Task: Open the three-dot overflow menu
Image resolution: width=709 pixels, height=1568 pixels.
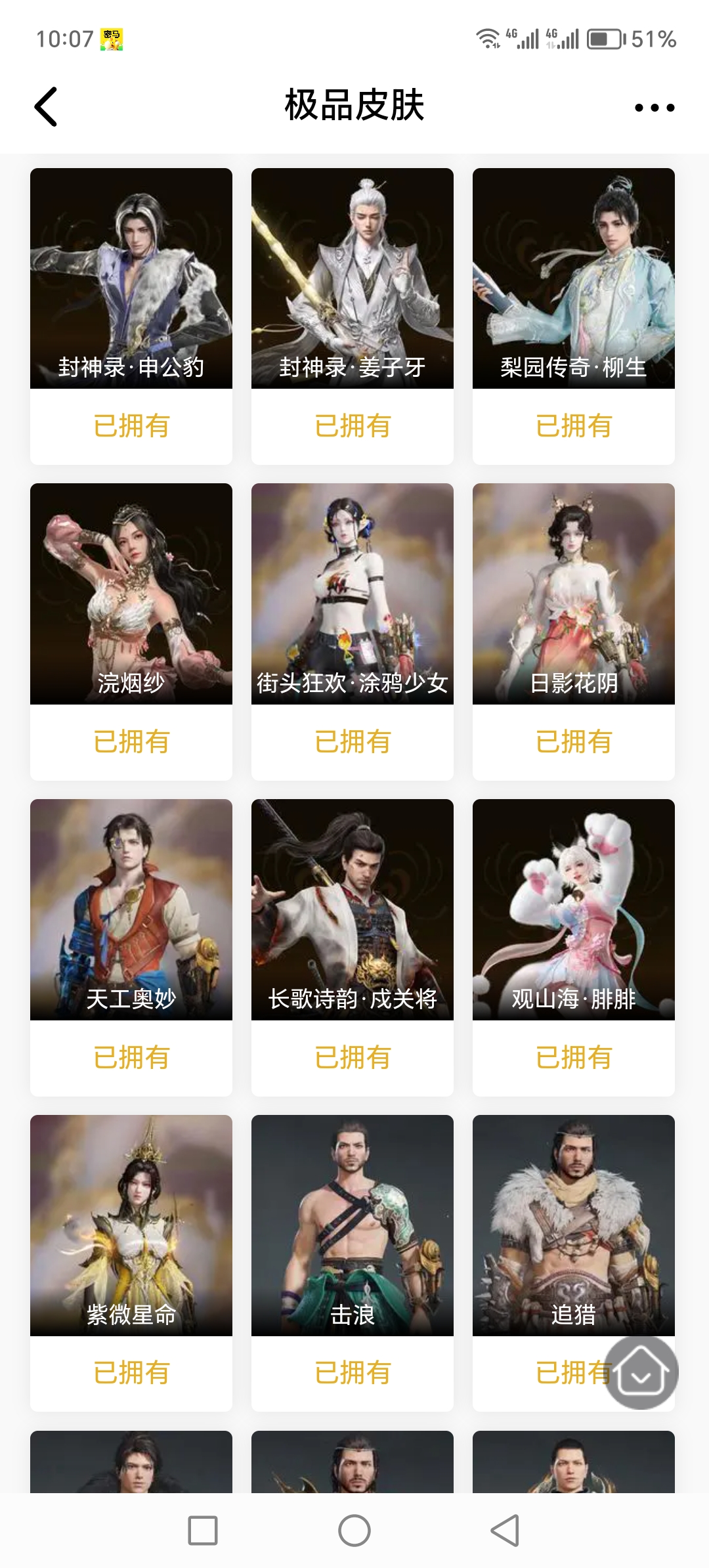Action: click(x=654, y=108)
